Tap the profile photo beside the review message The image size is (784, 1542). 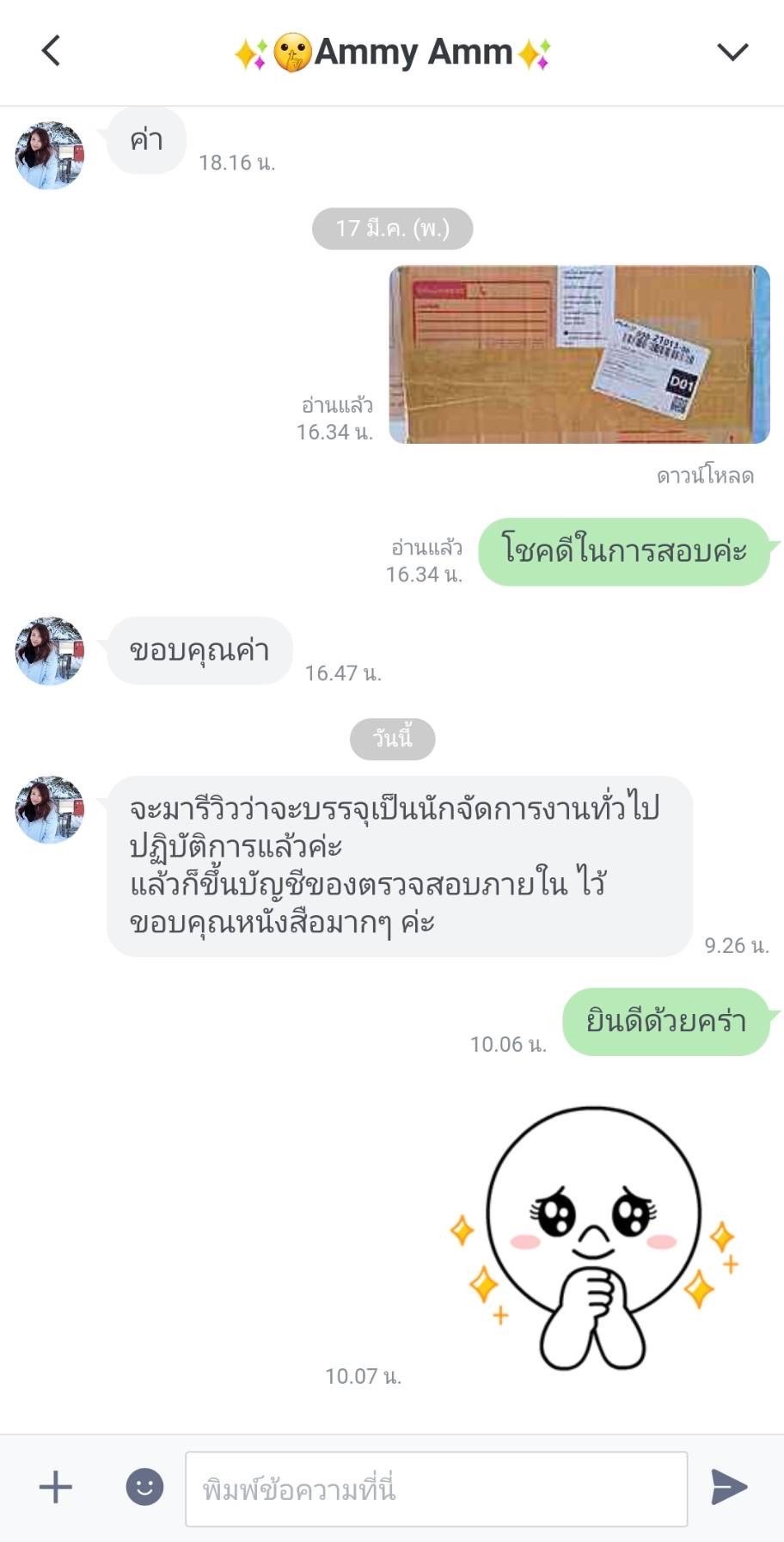click(x=48, y=808)
